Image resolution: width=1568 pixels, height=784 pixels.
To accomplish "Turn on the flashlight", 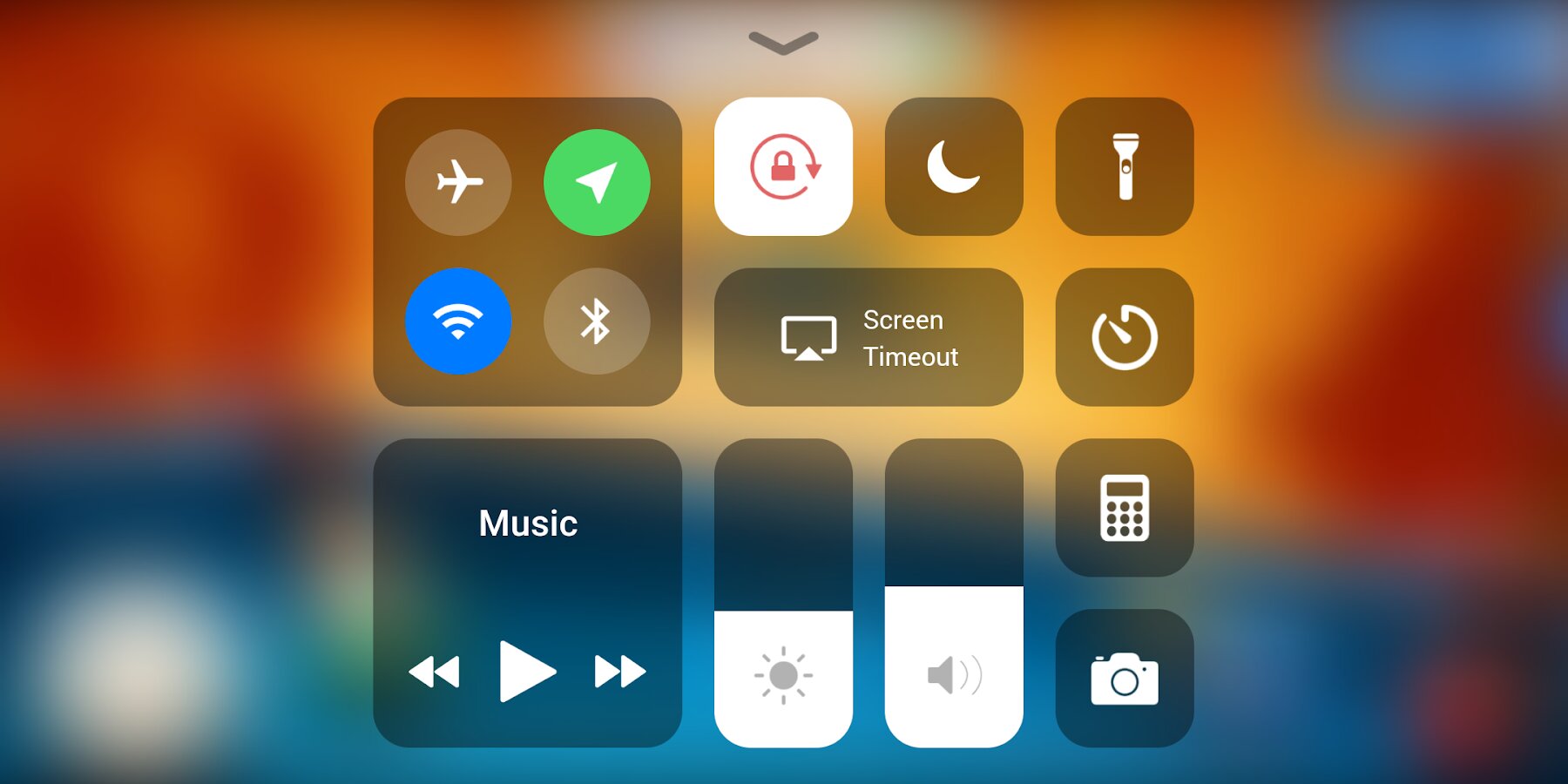I will coord(1125,166).
